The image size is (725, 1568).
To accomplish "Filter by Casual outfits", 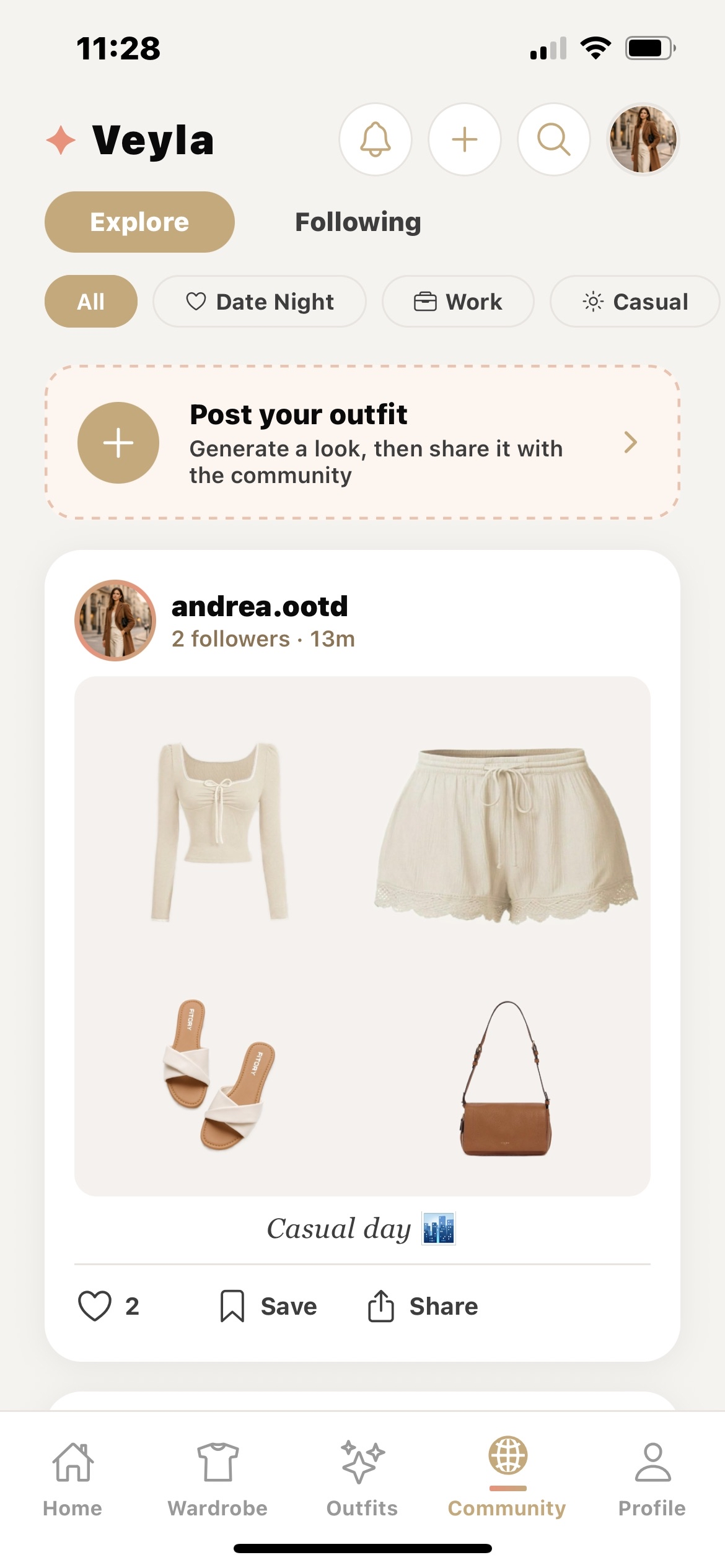I will [635, 302].
